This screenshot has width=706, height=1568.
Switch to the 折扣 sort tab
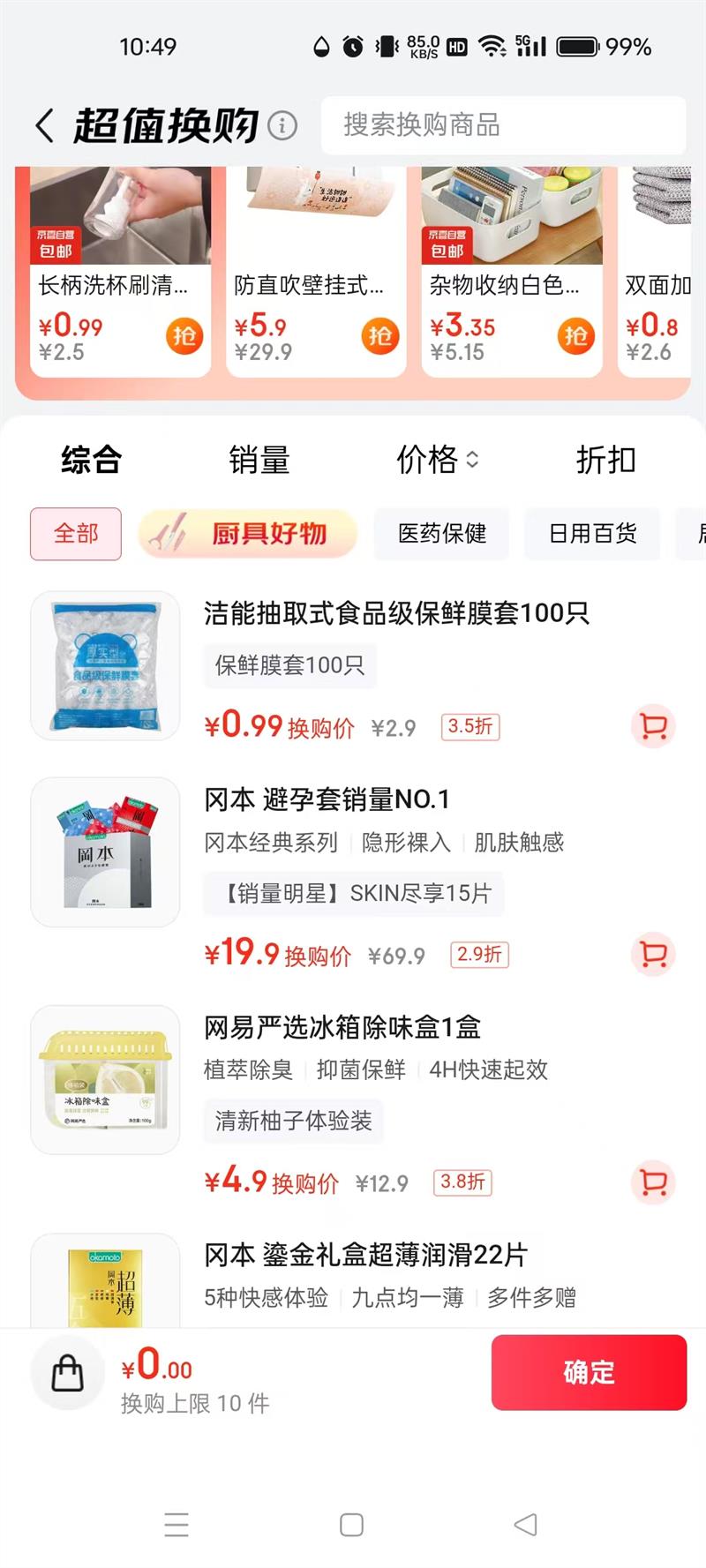605,460
